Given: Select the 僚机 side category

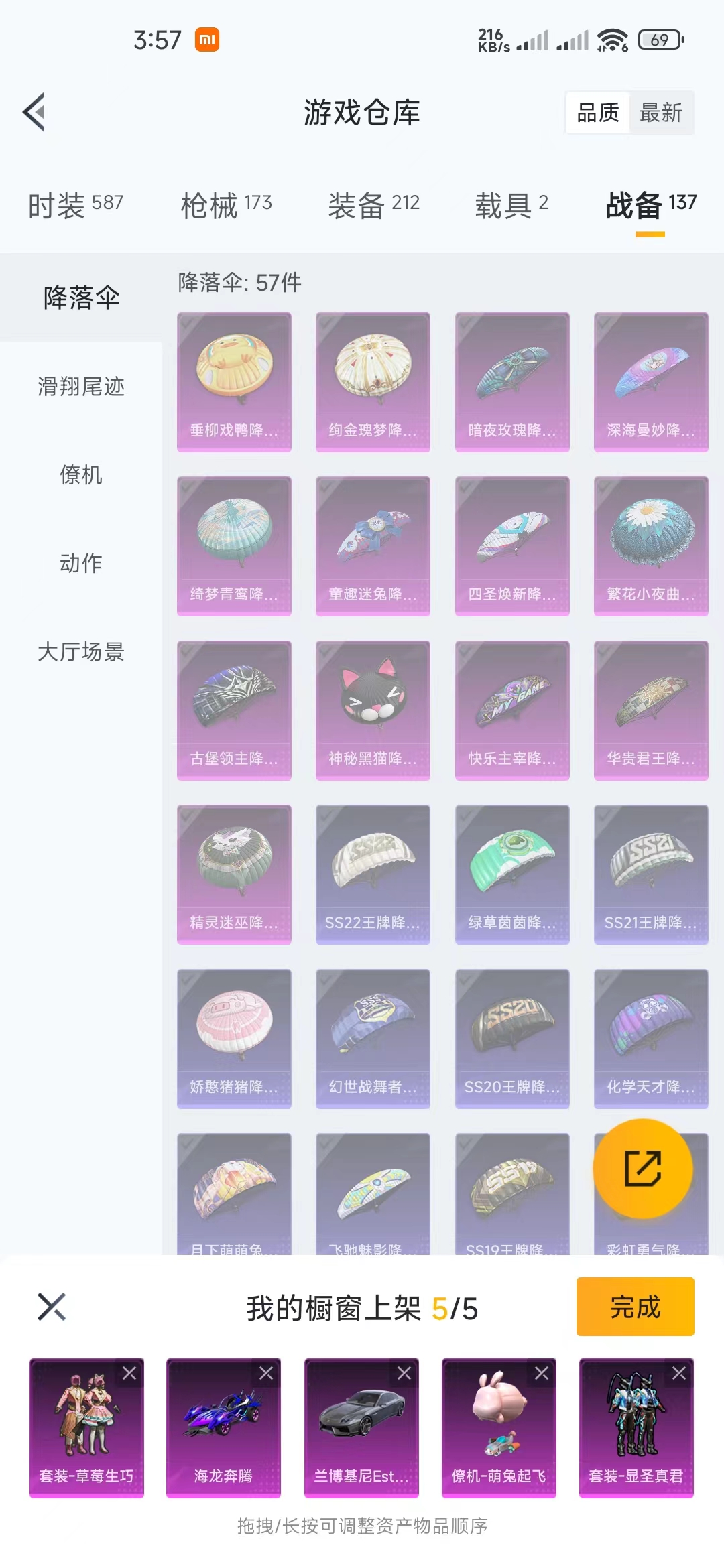Looking at the screenshot, I should pyautogui.click(x=81, y=475).
